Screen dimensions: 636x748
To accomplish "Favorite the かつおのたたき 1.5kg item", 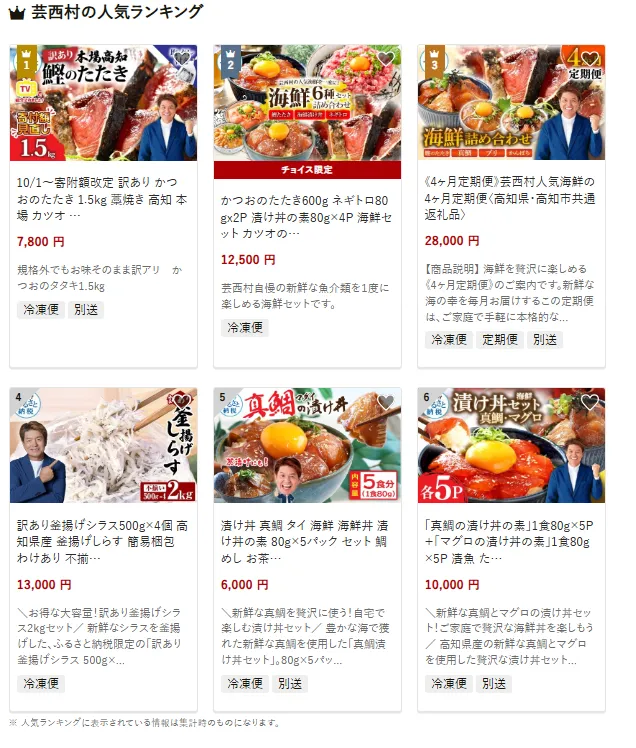I will coord(182,59).
